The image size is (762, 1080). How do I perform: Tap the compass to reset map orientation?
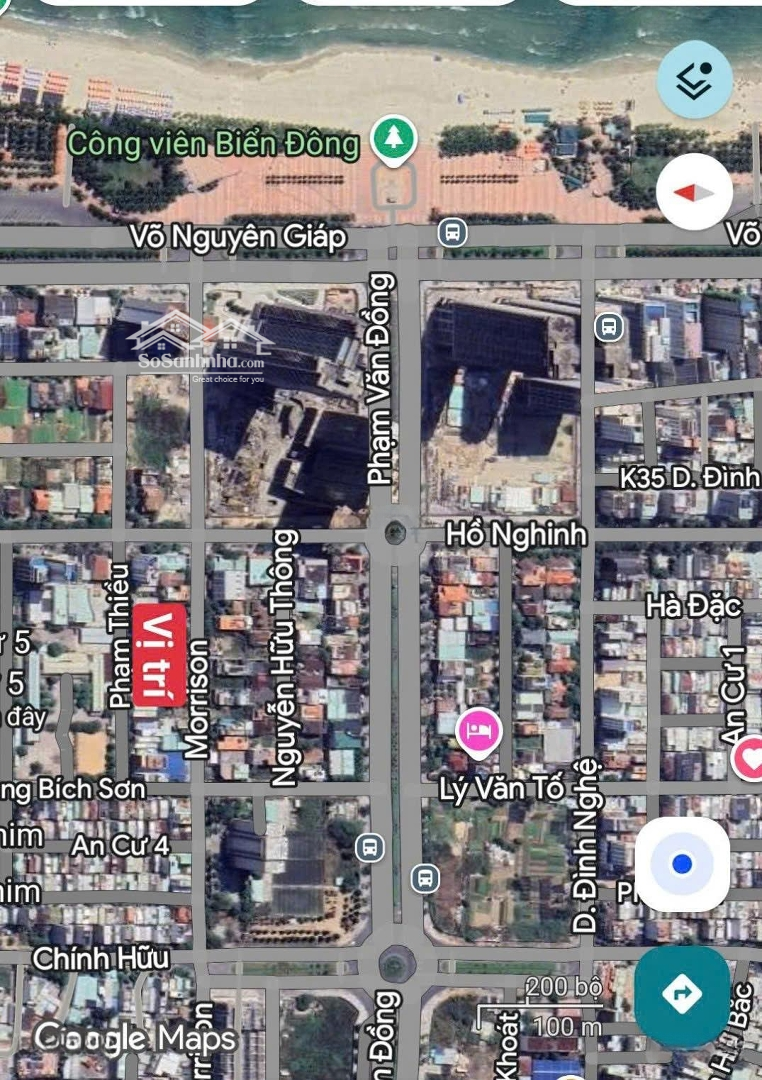coord(695,192)
